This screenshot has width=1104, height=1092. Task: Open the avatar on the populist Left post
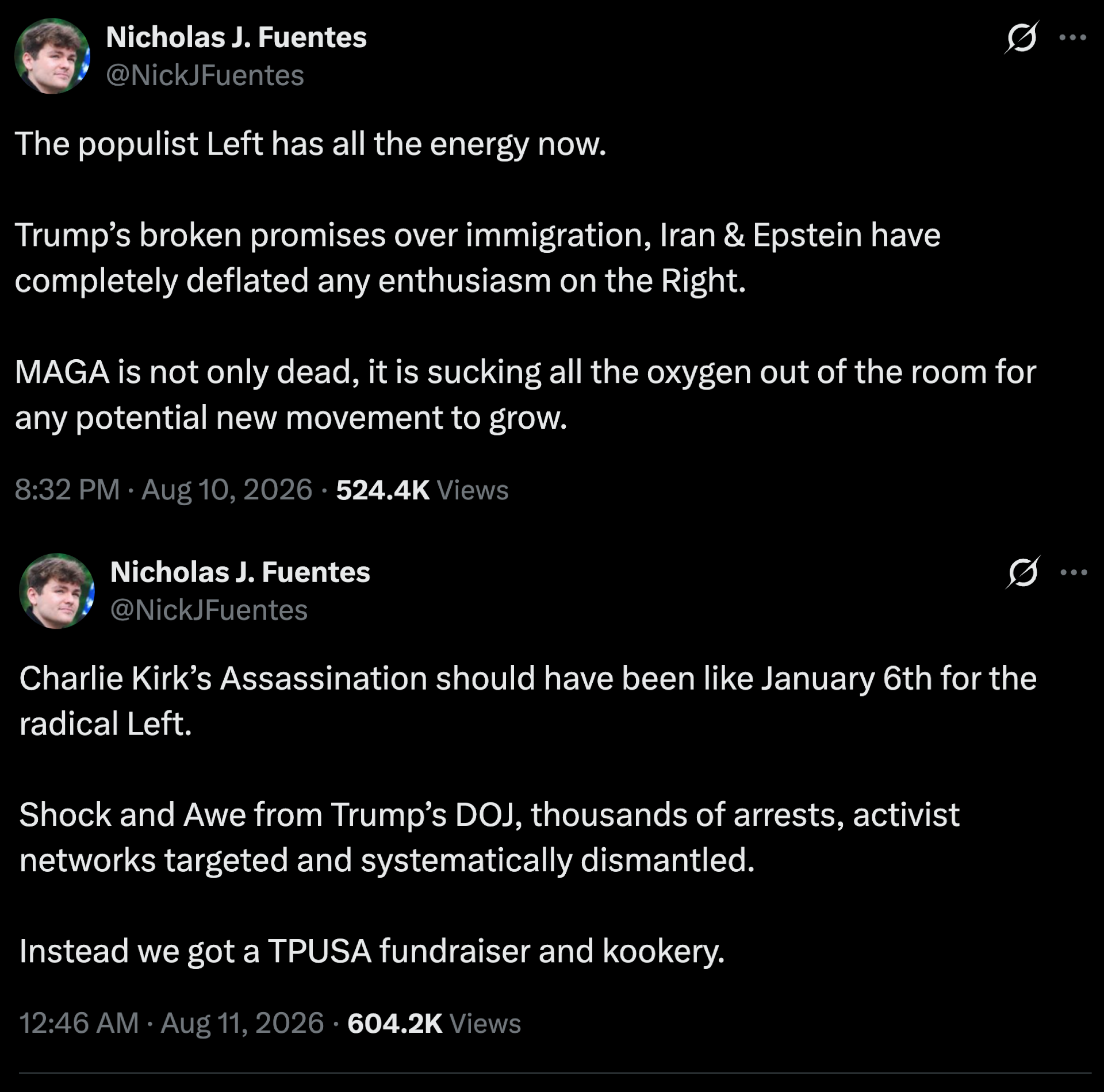tap(52, 56)
